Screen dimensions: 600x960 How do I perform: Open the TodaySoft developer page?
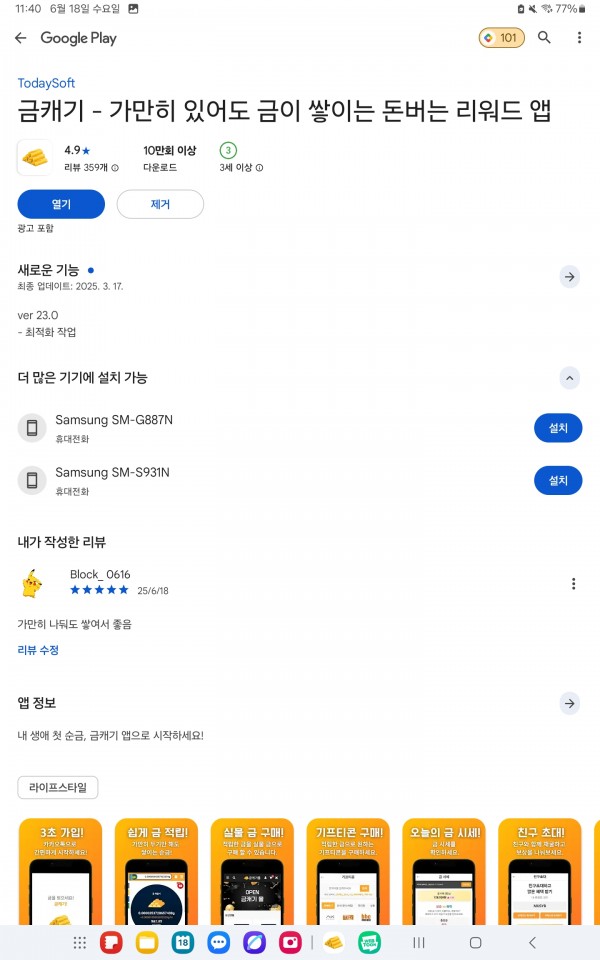click(x=46, y=83)
